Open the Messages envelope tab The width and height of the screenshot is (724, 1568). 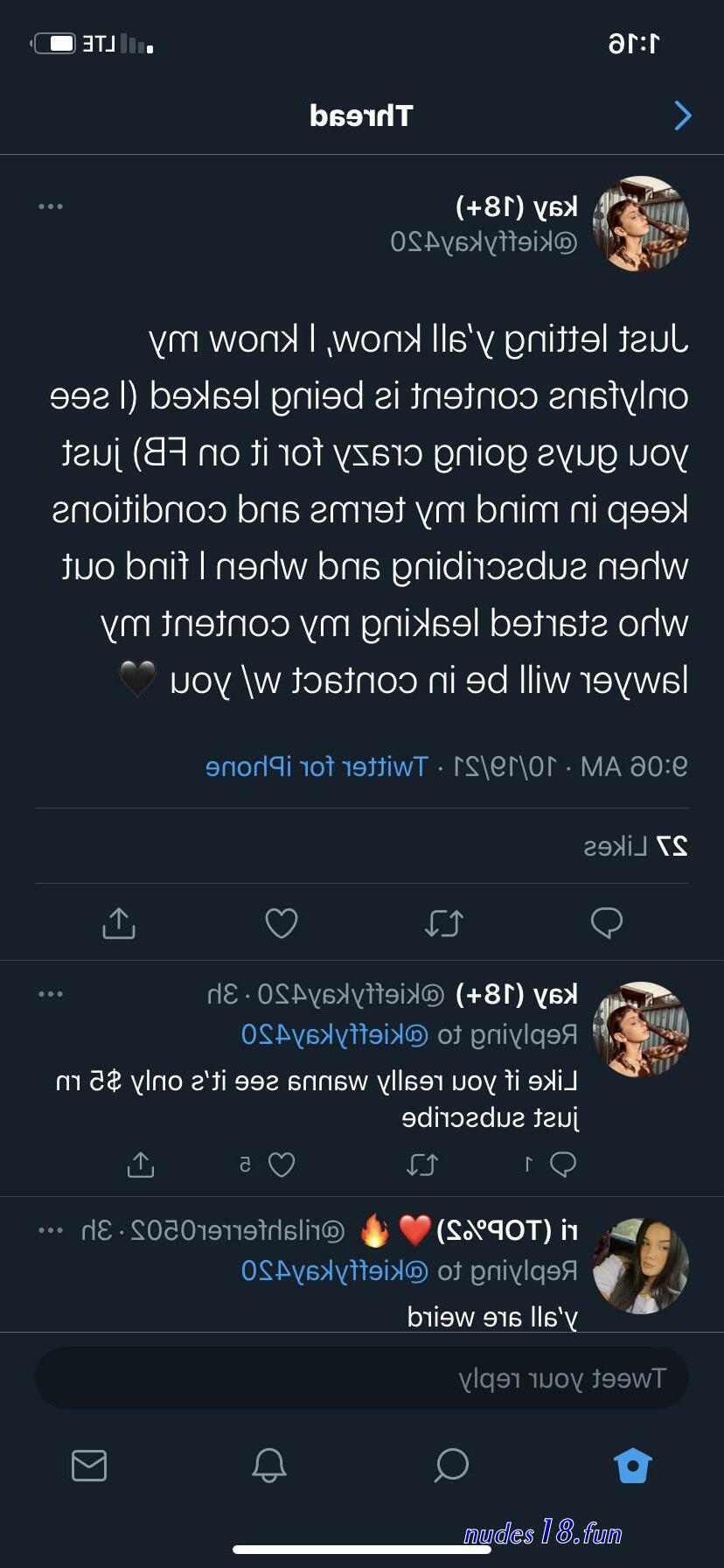pos(89,1465)
